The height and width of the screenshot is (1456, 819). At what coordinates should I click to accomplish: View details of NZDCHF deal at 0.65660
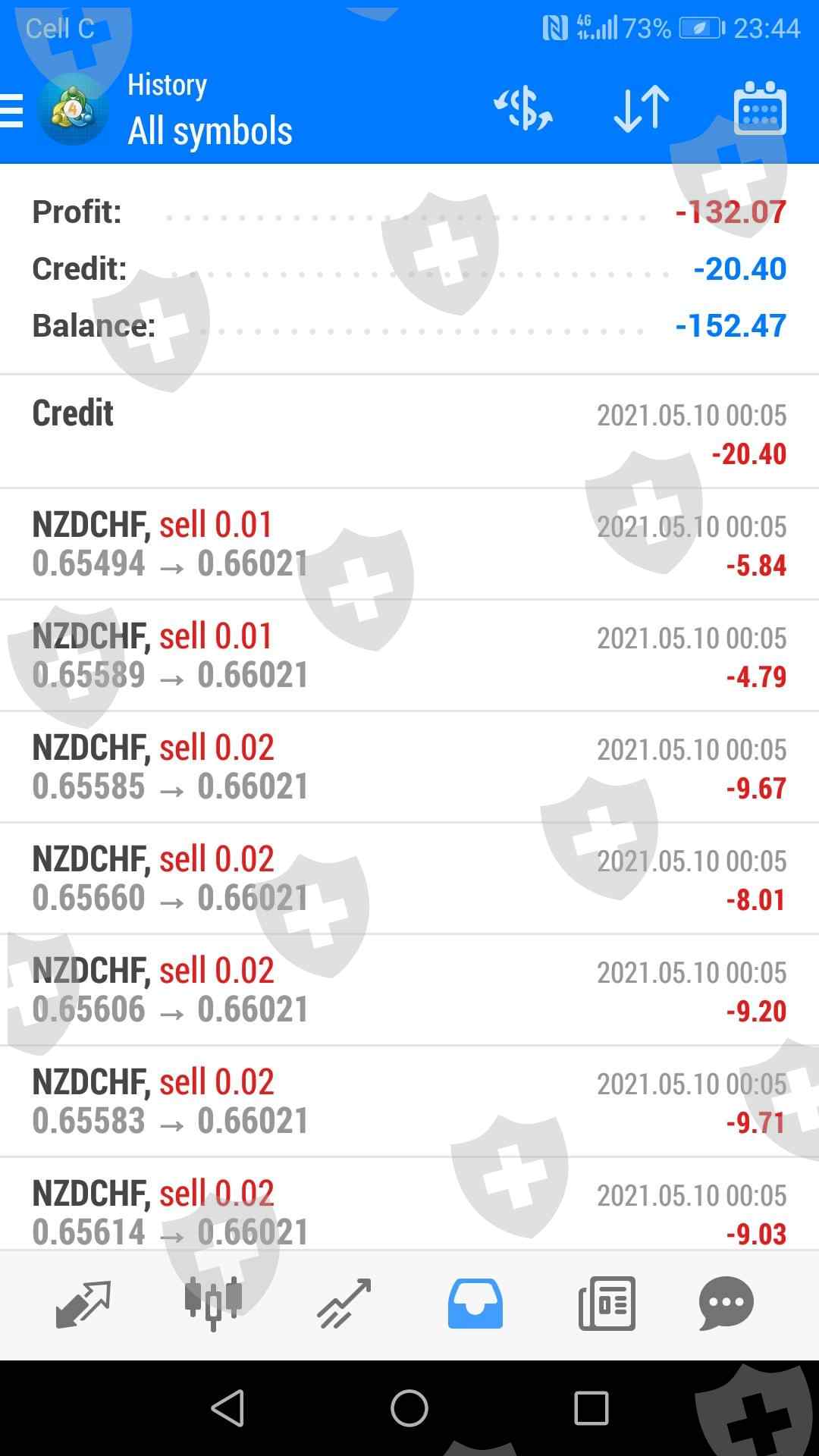tap(409, 879)
